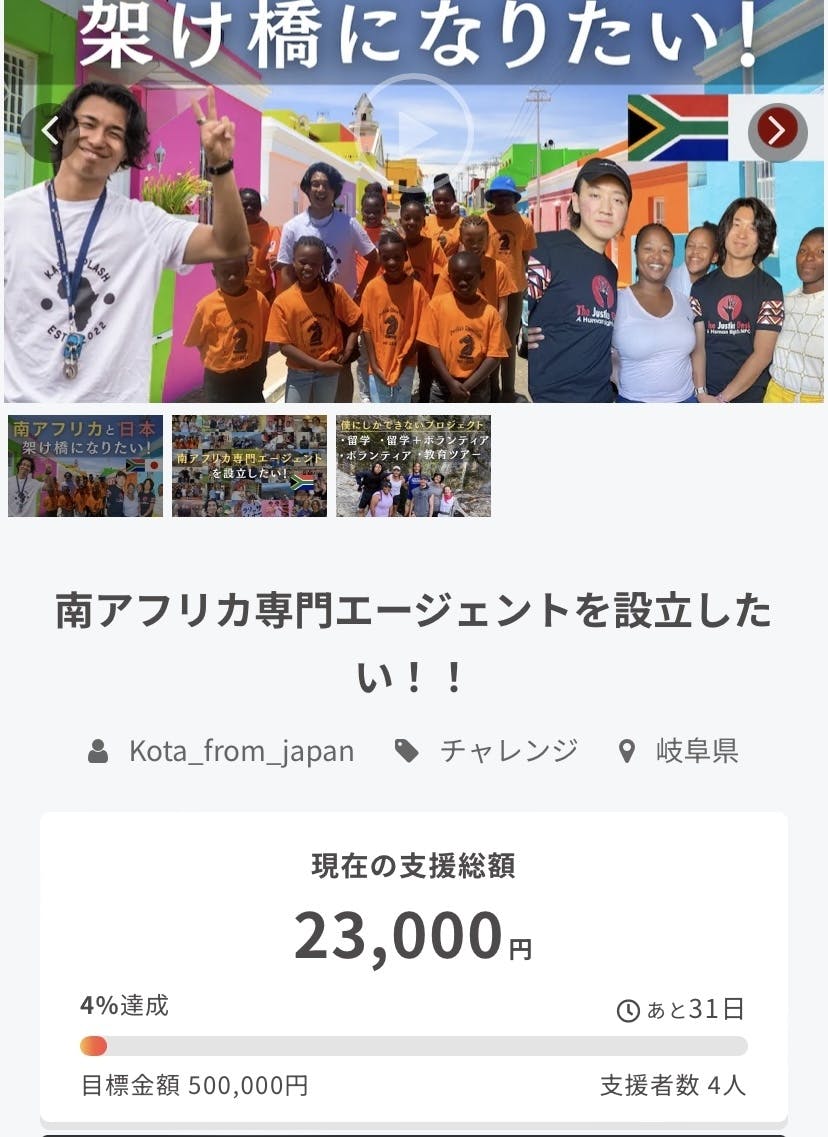Select the third thumbnail 僕にしかできないプロジェクト
This screenshot has height=1137, width=828.
(x=413, y=466)
